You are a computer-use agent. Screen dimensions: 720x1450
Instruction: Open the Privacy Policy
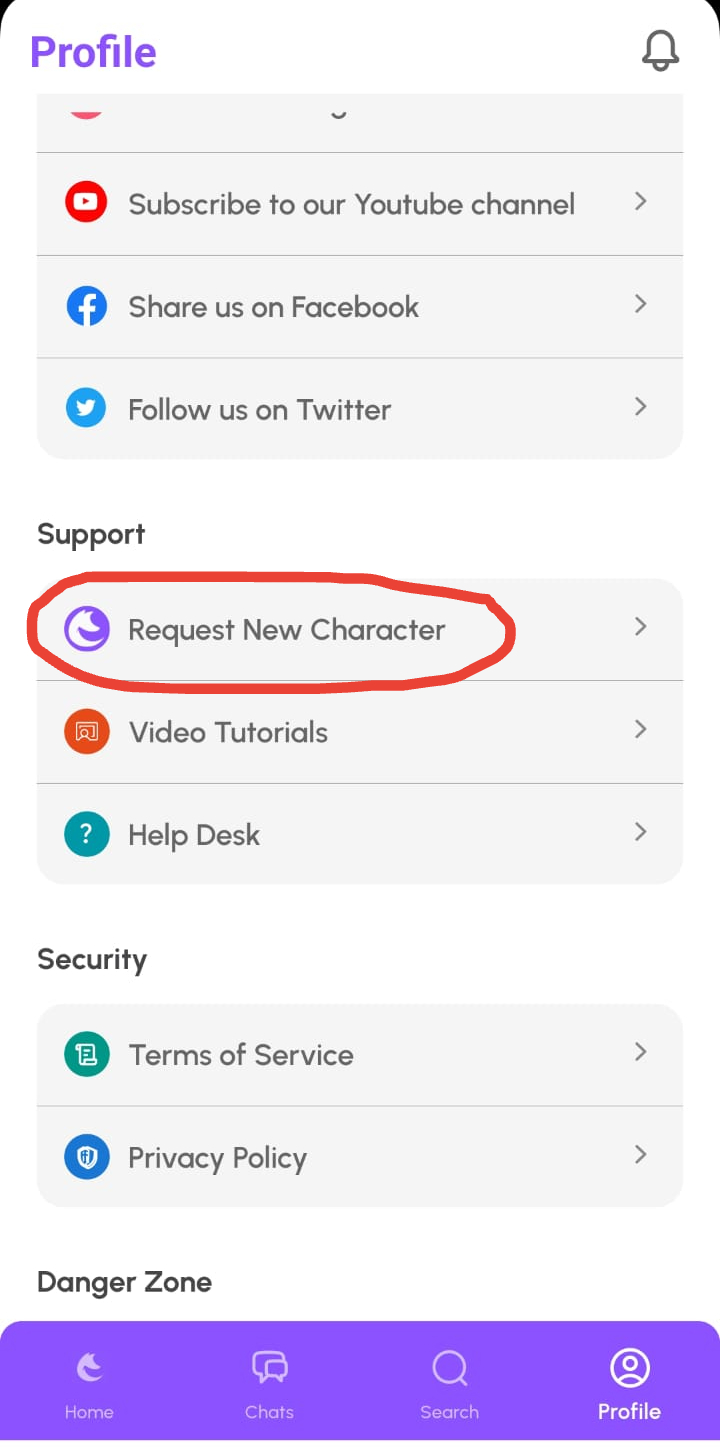pos(360,1158)
